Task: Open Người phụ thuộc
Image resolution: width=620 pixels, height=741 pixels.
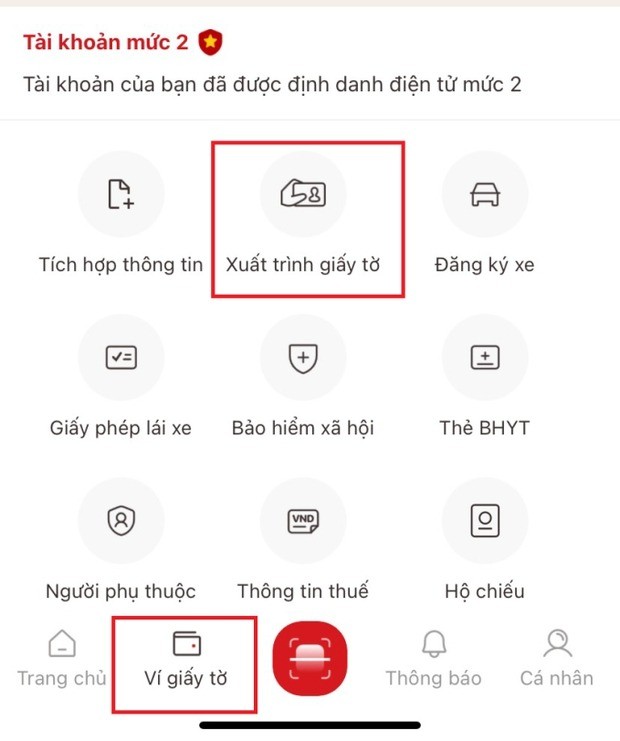Action: click(121, 521)
